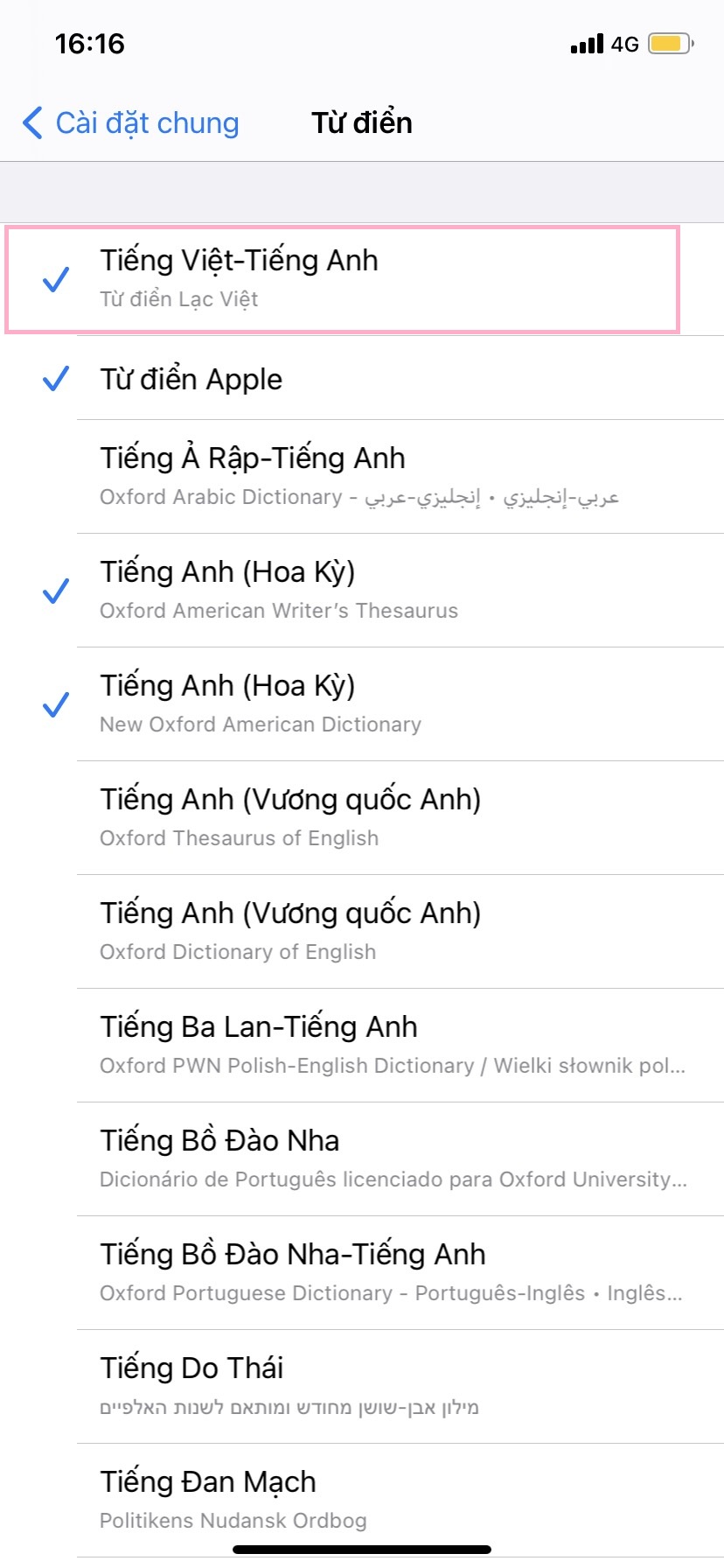Select Tiếng Đan Mạch Politikens Nudansk Ordbog
The height and width of the screenshot is (1568, 724).
(362, 1500)
